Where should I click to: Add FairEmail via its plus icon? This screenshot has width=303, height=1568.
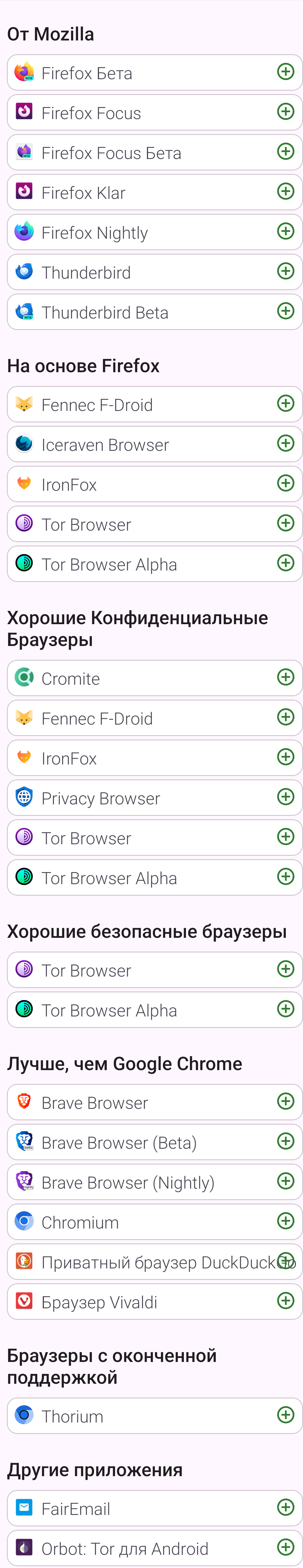pyautogui.click(x=285, y=1507)
